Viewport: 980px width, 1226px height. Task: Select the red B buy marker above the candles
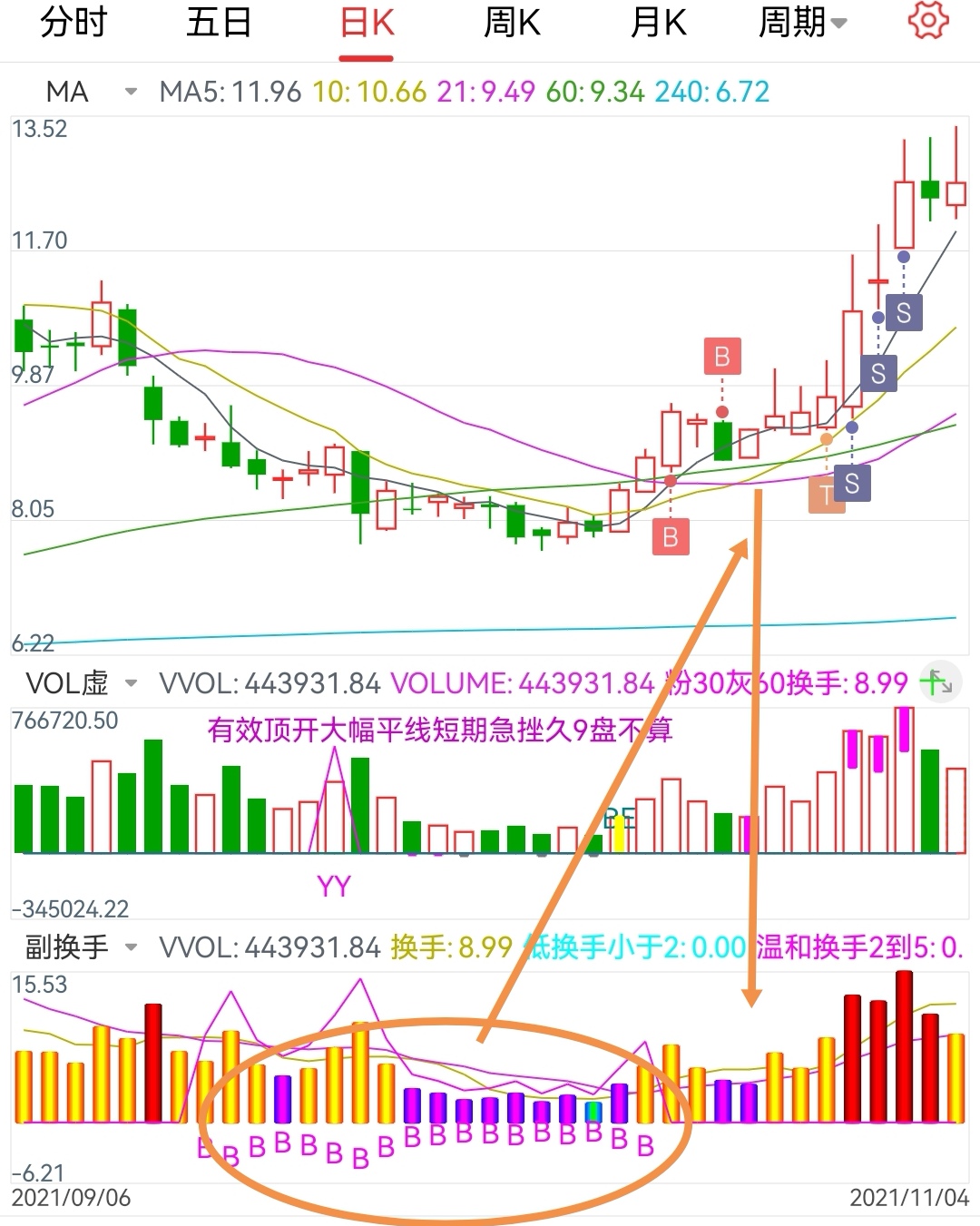(x=722, y=357)
